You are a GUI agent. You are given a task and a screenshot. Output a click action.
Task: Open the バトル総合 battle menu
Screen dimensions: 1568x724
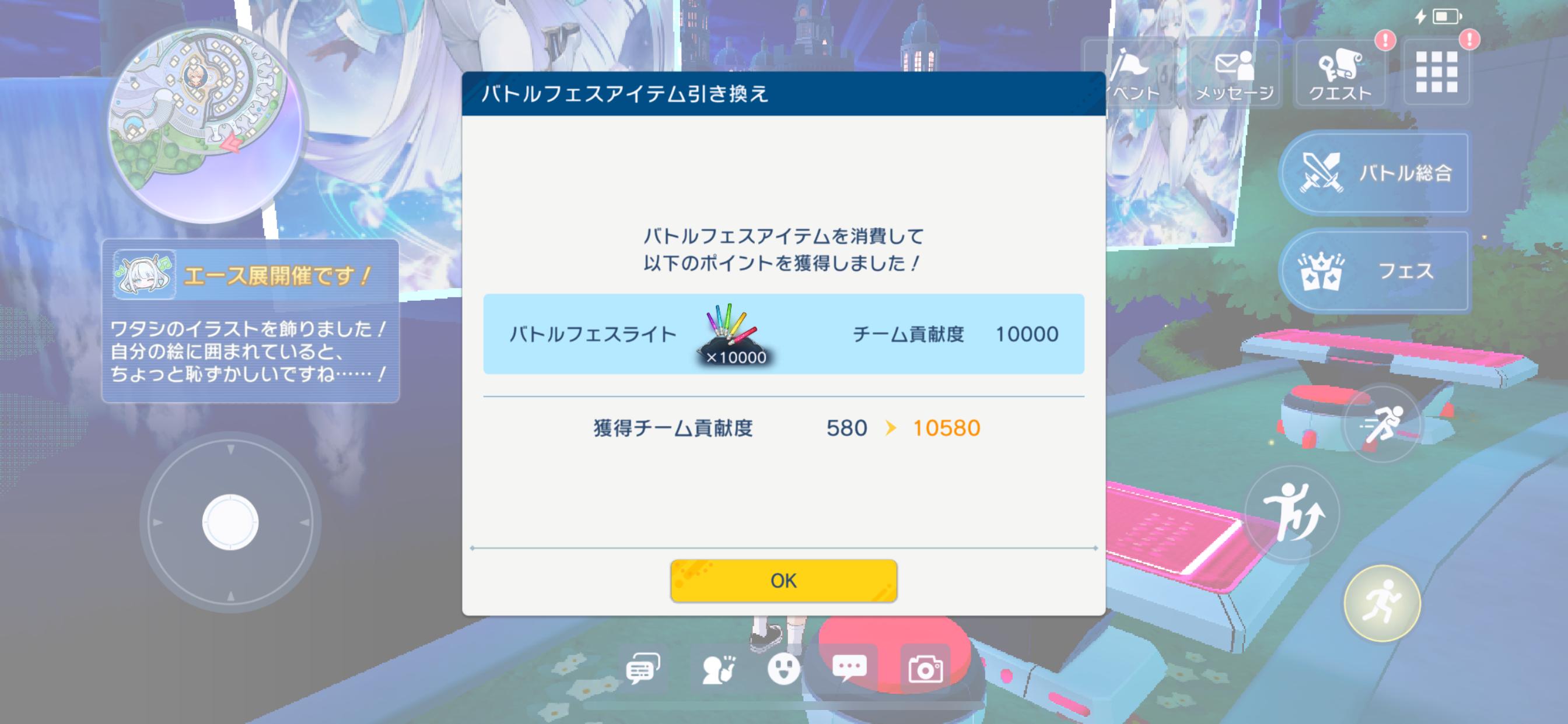(1375, 173)
